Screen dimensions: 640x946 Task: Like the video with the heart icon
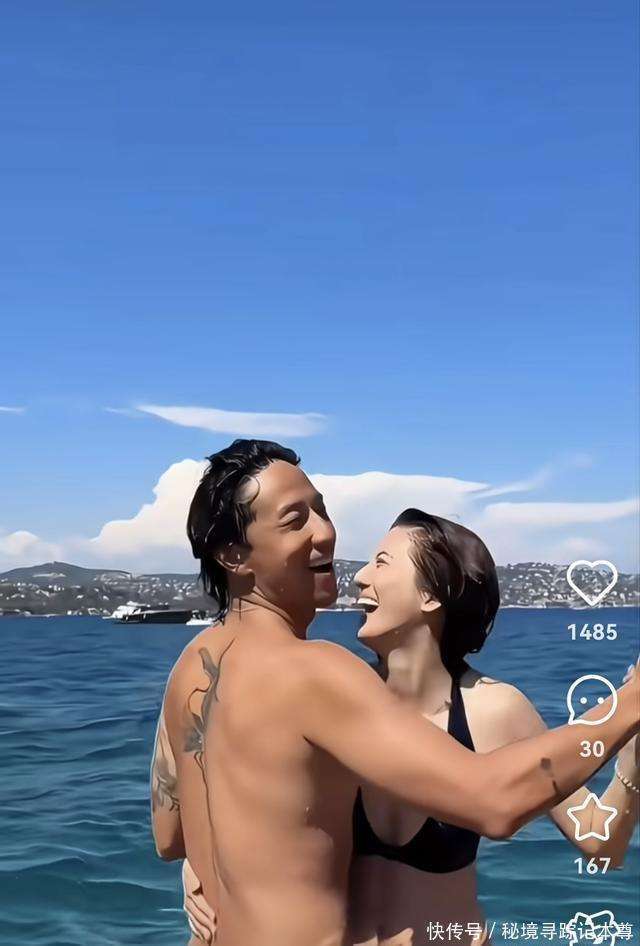pos(592,582)
